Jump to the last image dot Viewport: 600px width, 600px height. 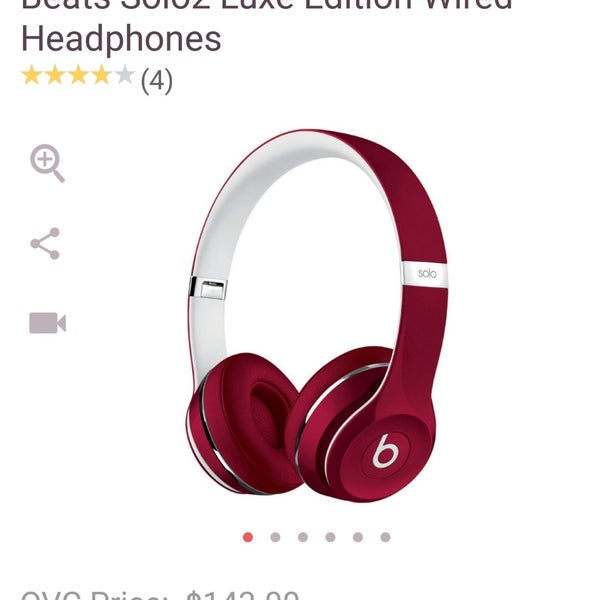385,537
